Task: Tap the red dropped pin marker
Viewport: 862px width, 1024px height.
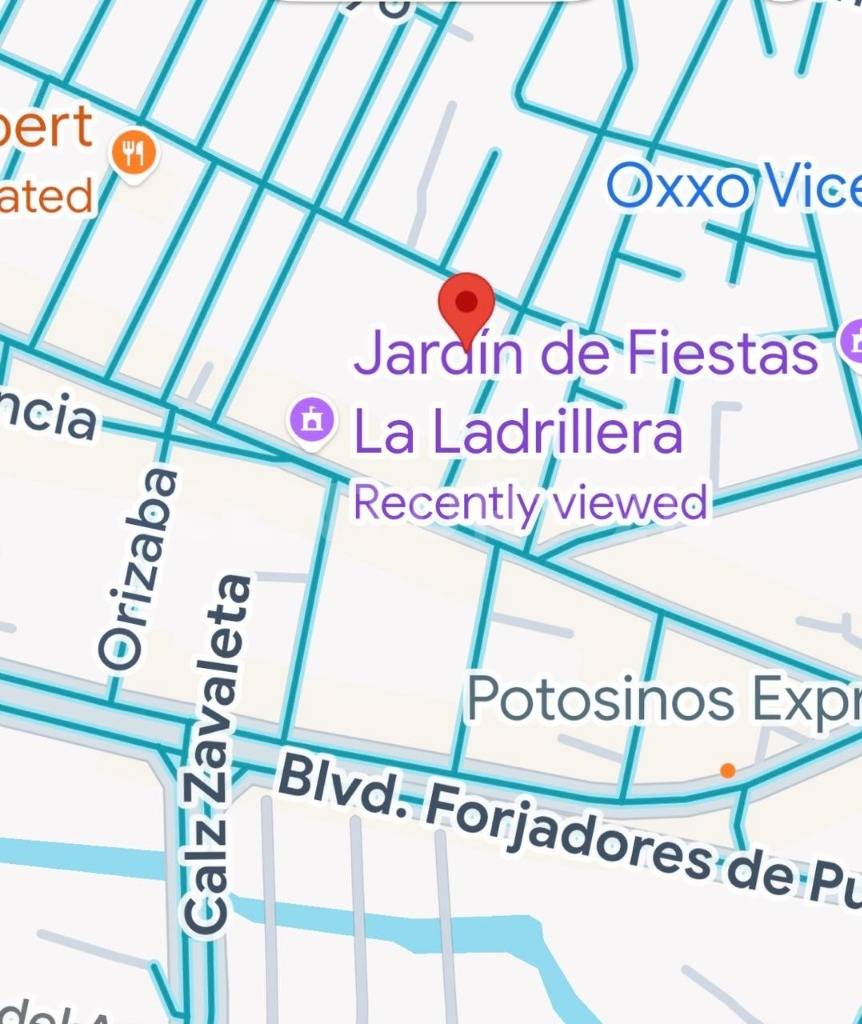Action: click(x=467, y=303)
